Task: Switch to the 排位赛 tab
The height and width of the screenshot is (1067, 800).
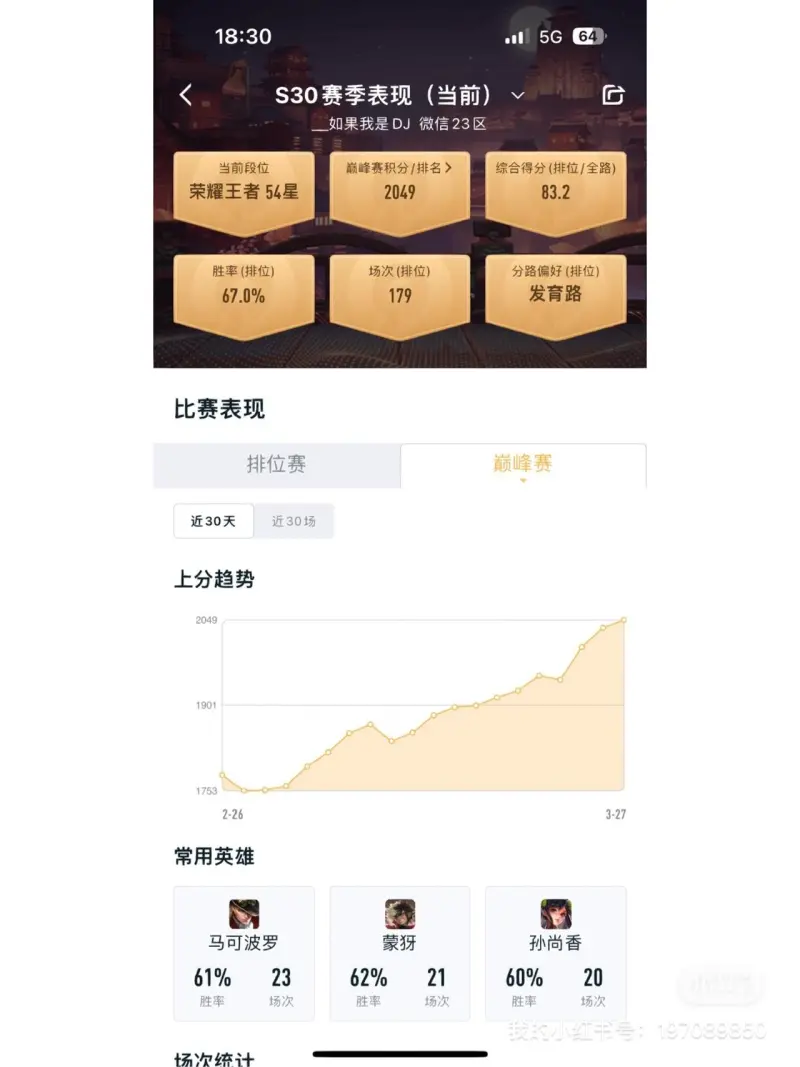Action: (276, 464)
